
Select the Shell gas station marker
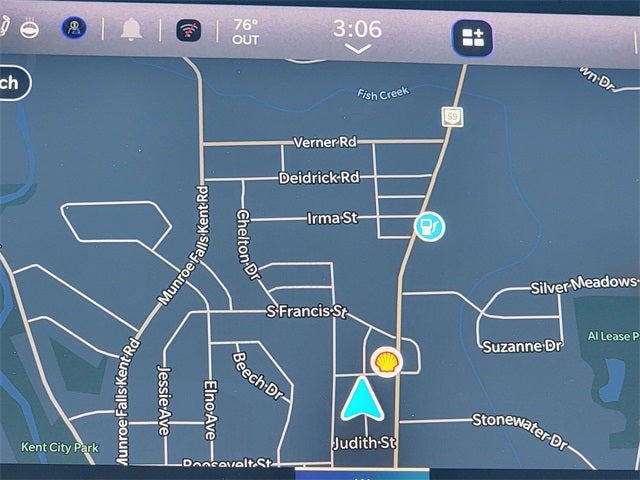[x=386, y=361]
